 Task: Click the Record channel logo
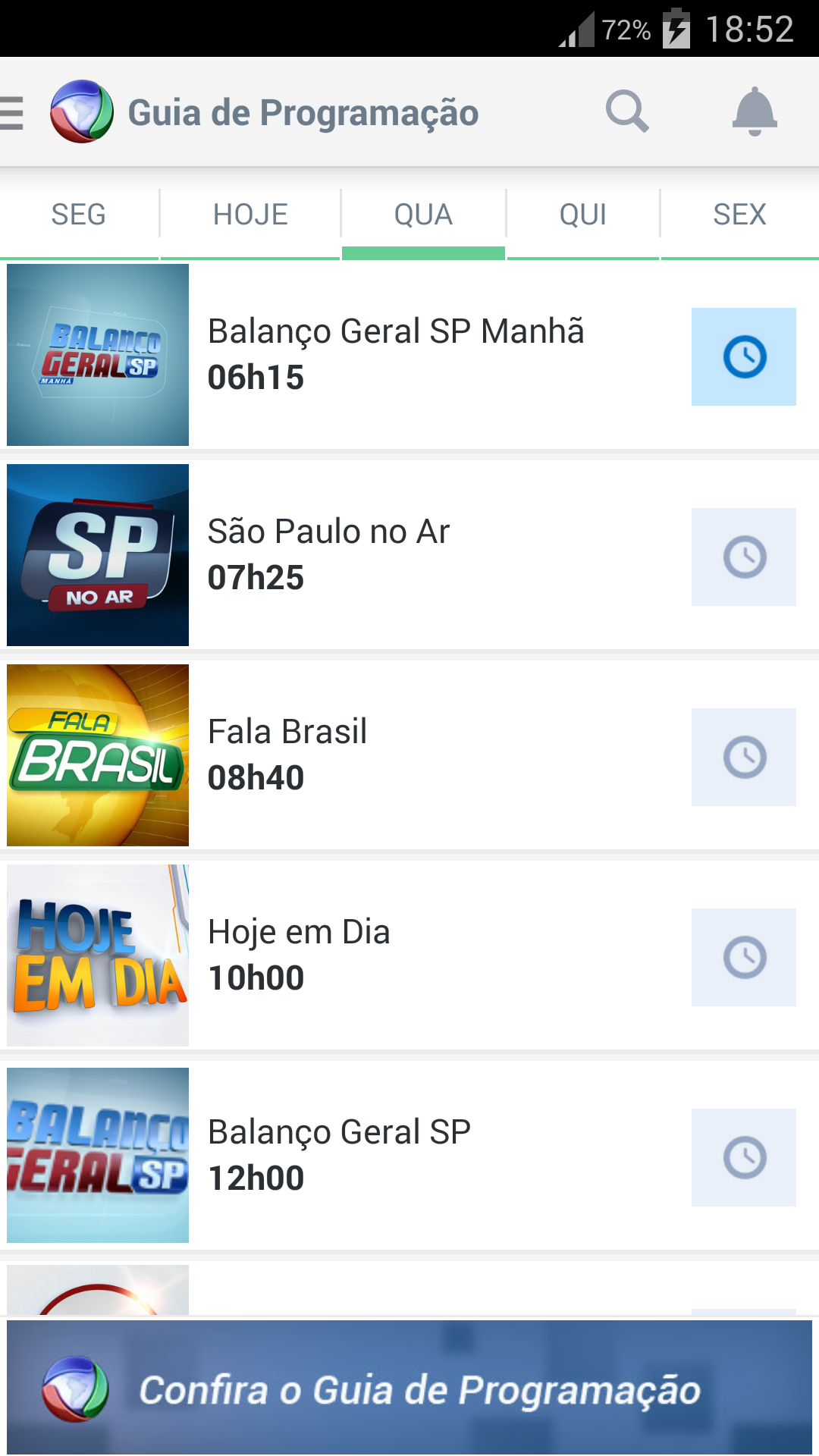coord(80,111)
